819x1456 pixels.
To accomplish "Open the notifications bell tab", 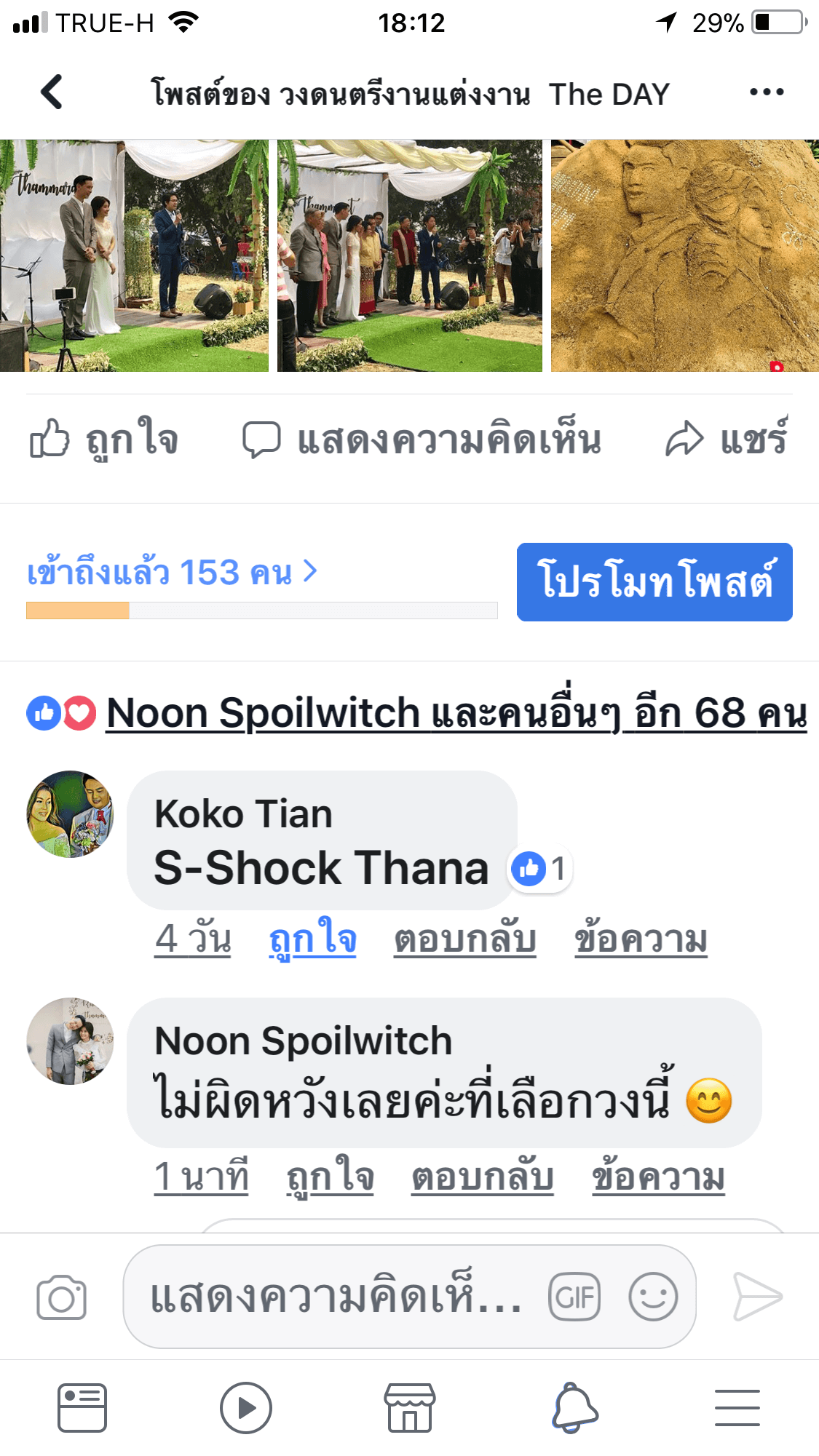I will click(574, 1408).
